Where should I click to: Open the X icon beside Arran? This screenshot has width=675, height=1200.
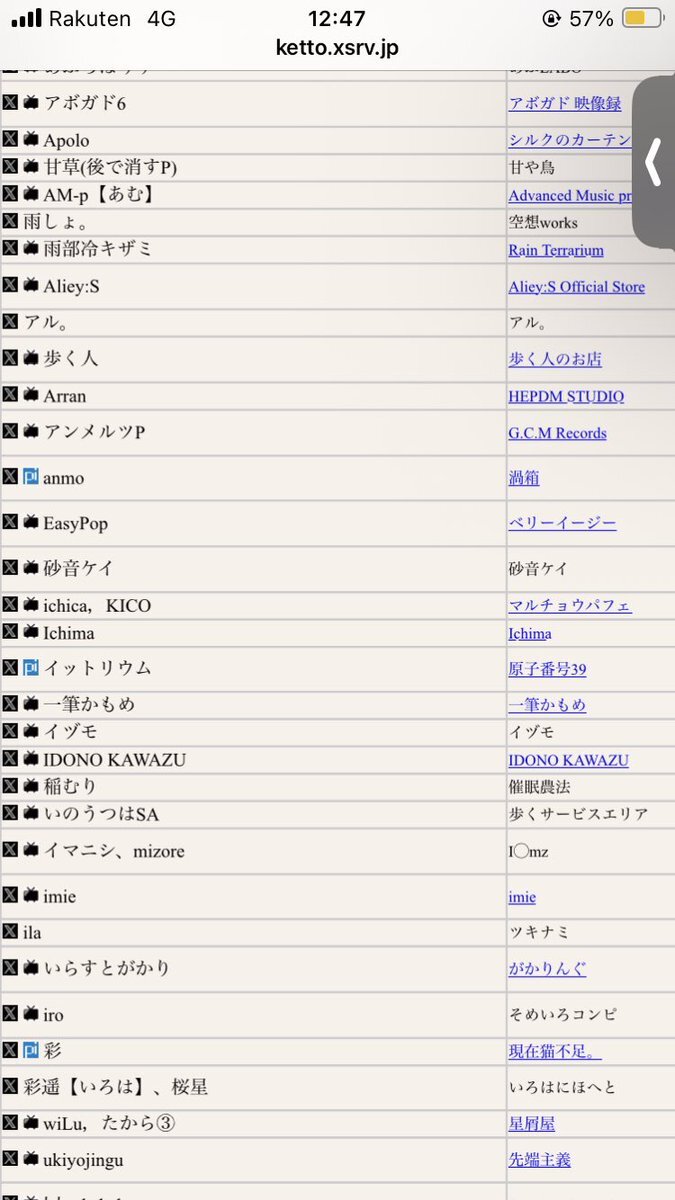[10, 396]
